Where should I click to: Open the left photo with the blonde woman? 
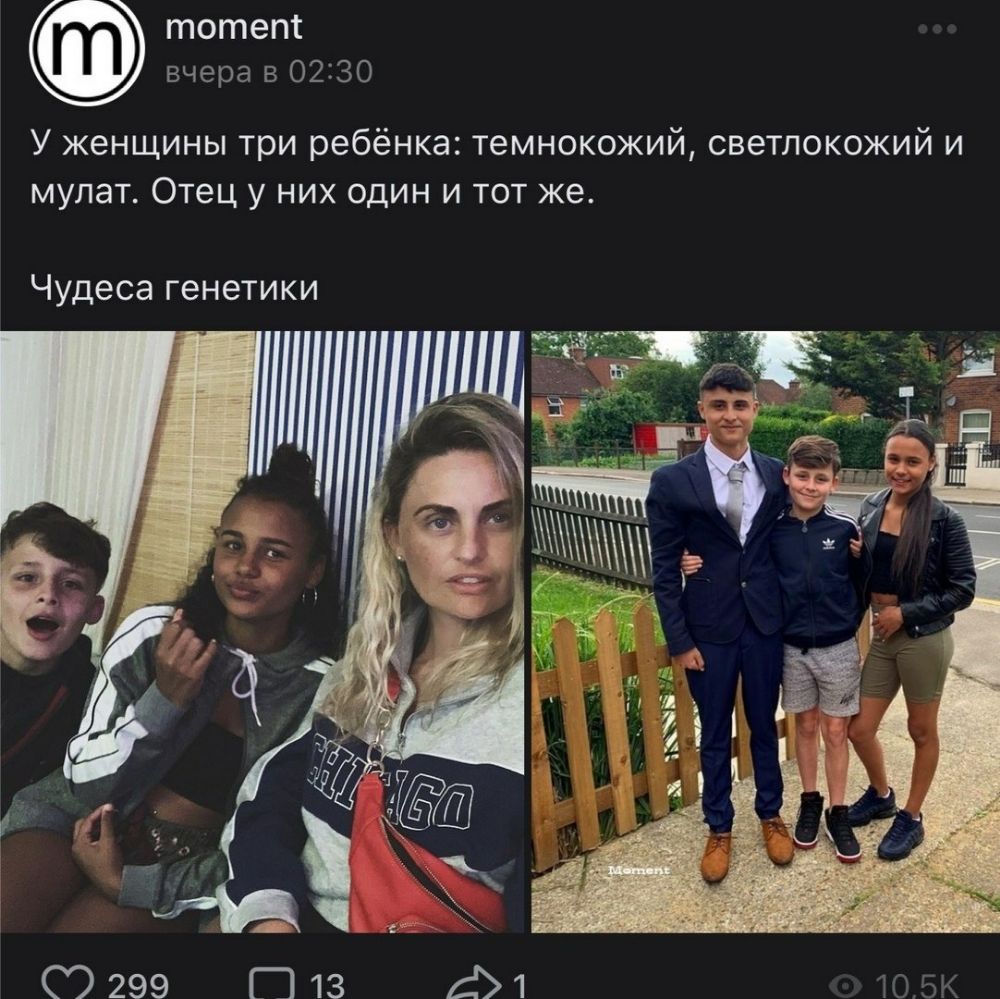pos(262,630)
